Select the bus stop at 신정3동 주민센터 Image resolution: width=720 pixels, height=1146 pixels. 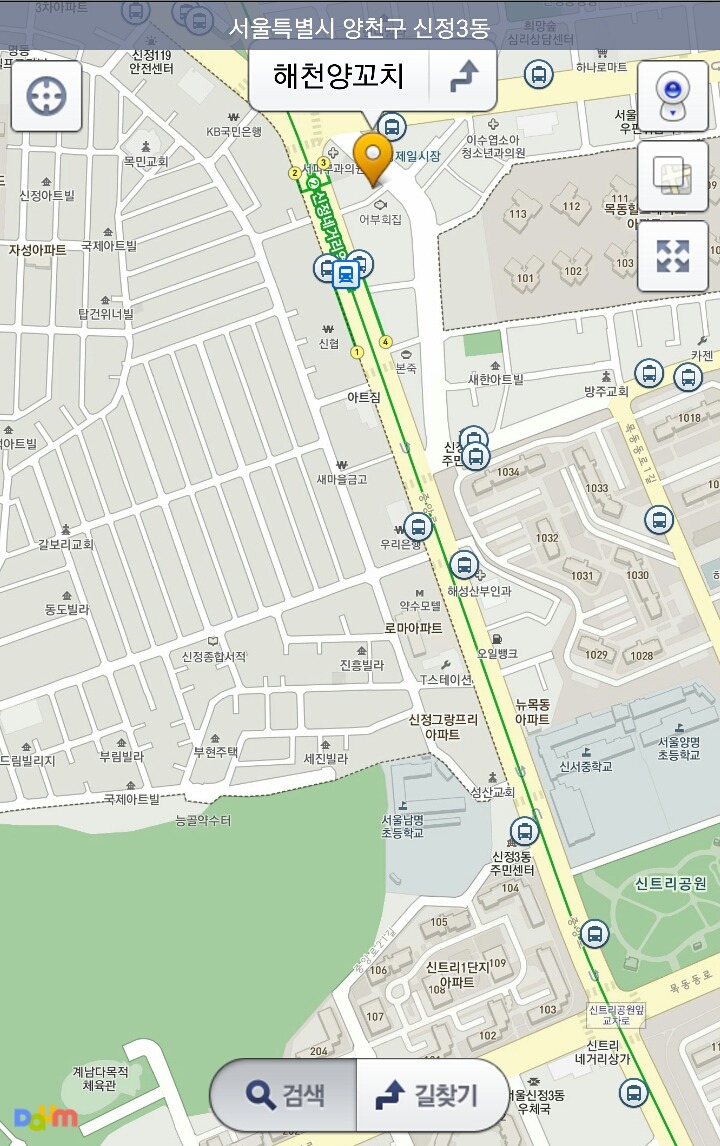point(524,831)
